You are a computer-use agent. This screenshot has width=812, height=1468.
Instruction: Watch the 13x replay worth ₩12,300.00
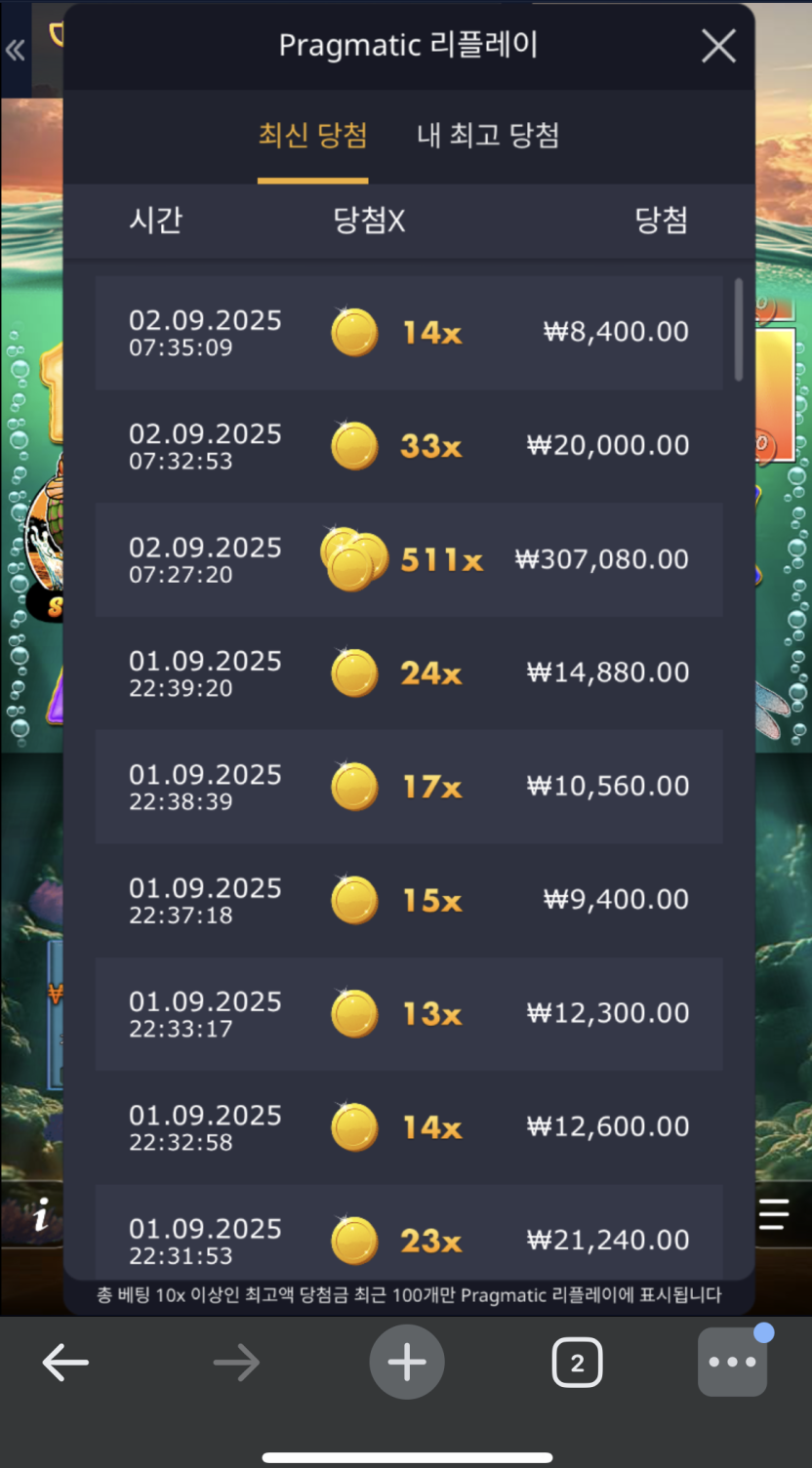(x=408, y=1013)
